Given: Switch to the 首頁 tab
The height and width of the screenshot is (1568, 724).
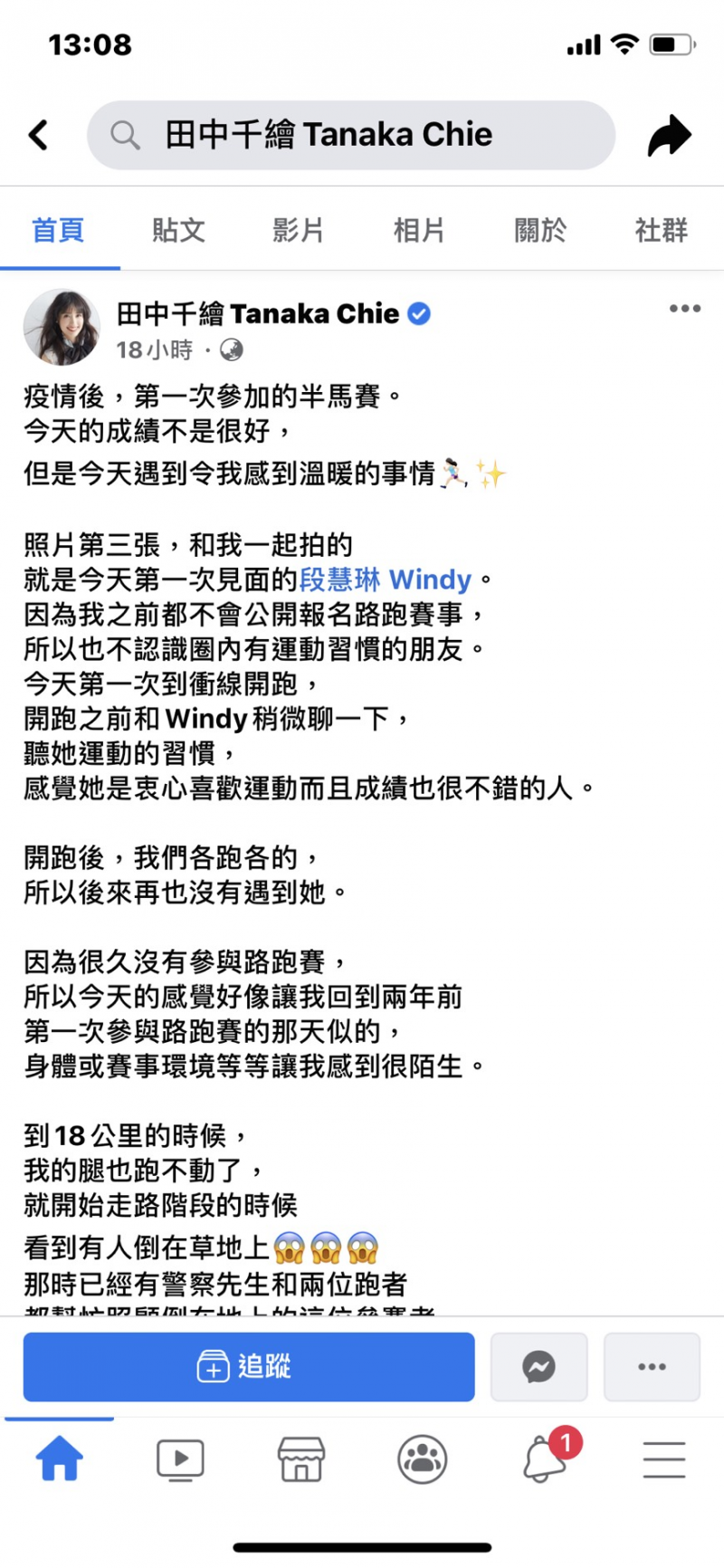Looking at the screenshot, I should point(58,231).
